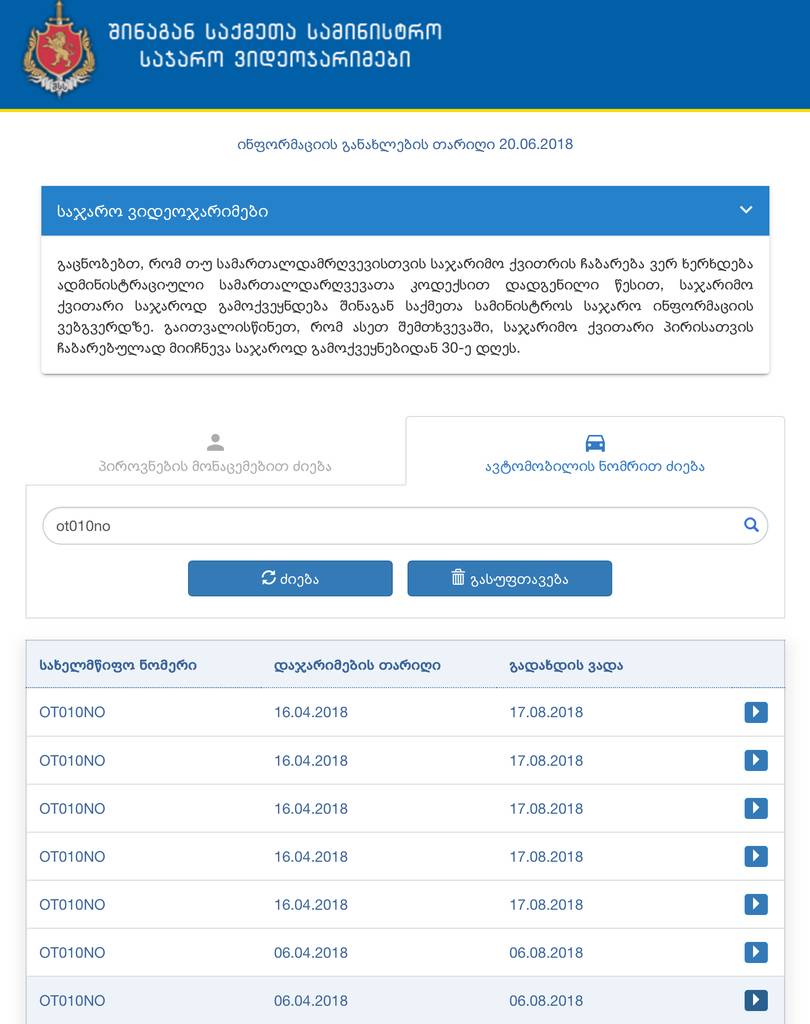Focus the plate number field containing ot010no
Screen dimensions: 810x1024
point(390,526)
